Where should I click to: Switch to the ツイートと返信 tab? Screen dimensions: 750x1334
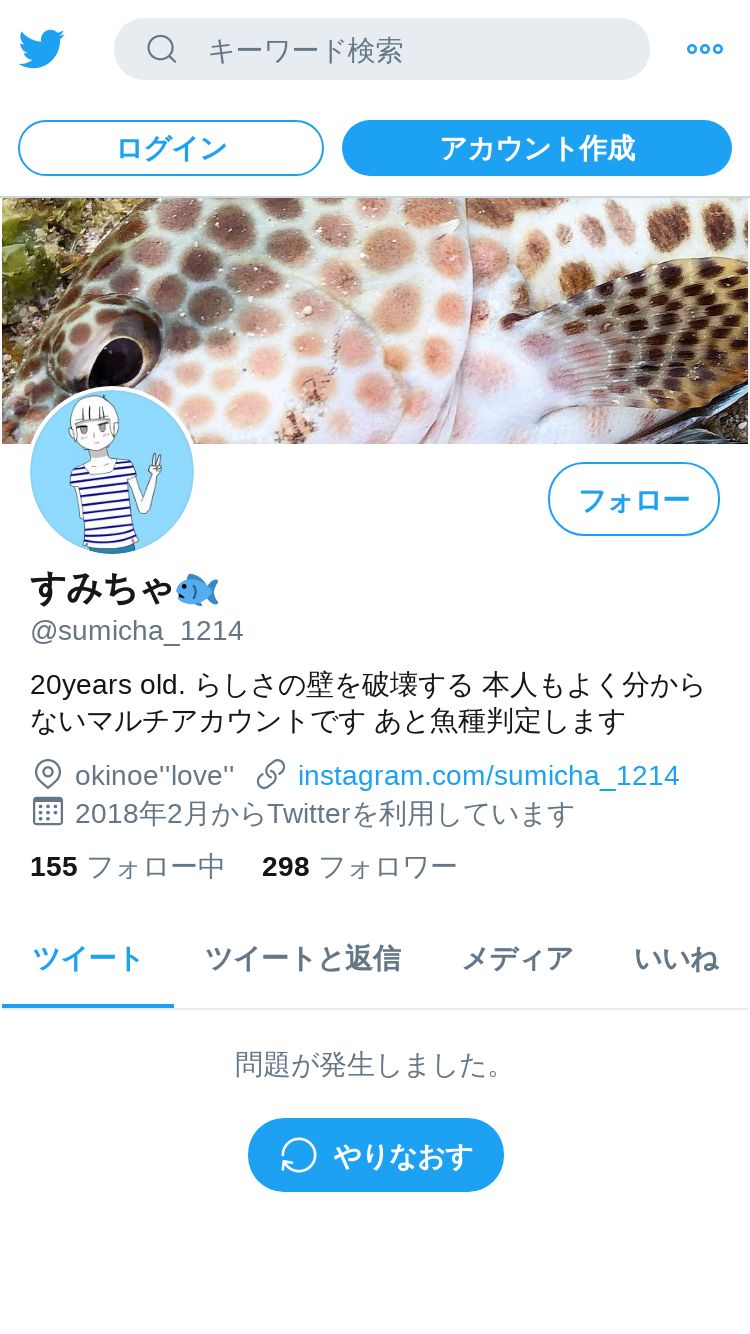[303, 959]
